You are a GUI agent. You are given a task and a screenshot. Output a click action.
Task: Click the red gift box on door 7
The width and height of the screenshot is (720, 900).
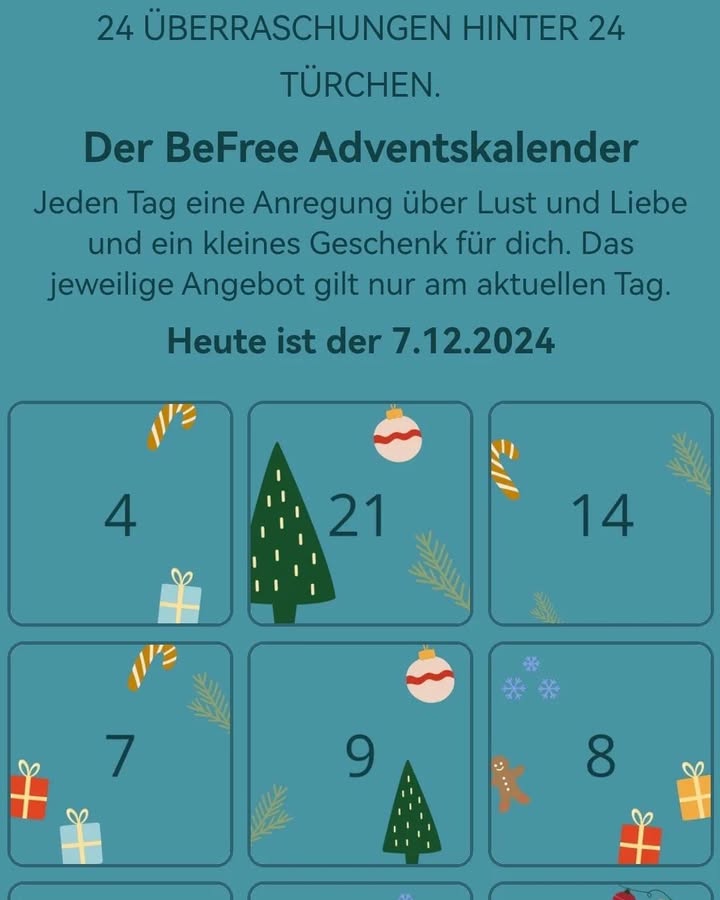[30, 792]
